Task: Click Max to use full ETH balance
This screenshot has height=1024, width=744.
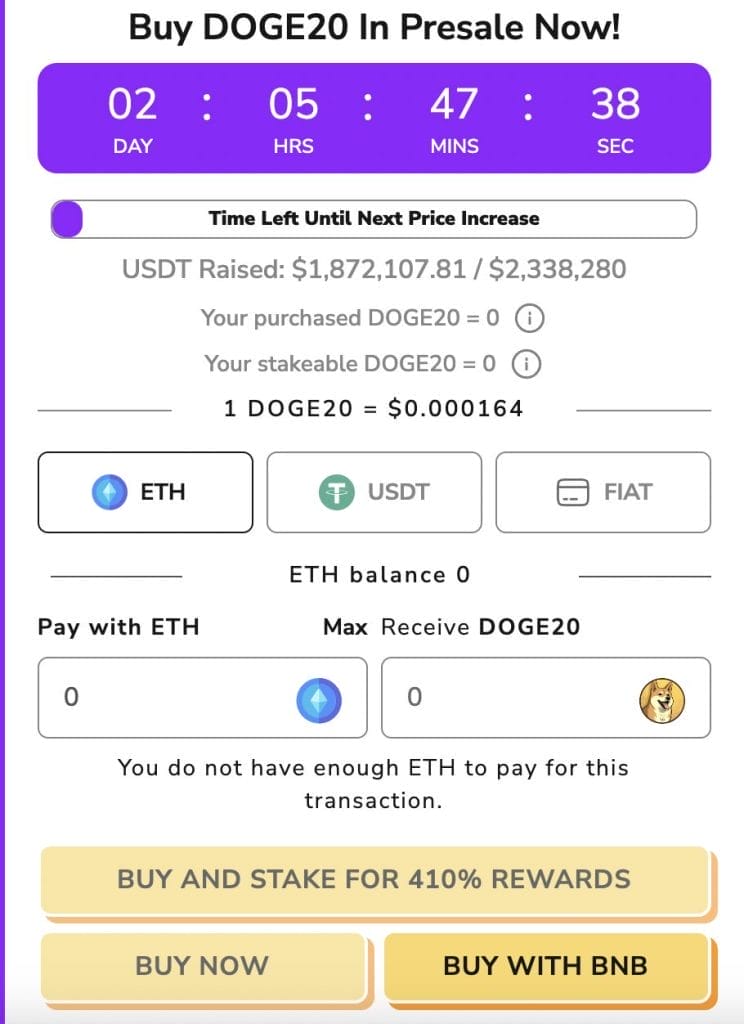Action: [x=346, y=627]
